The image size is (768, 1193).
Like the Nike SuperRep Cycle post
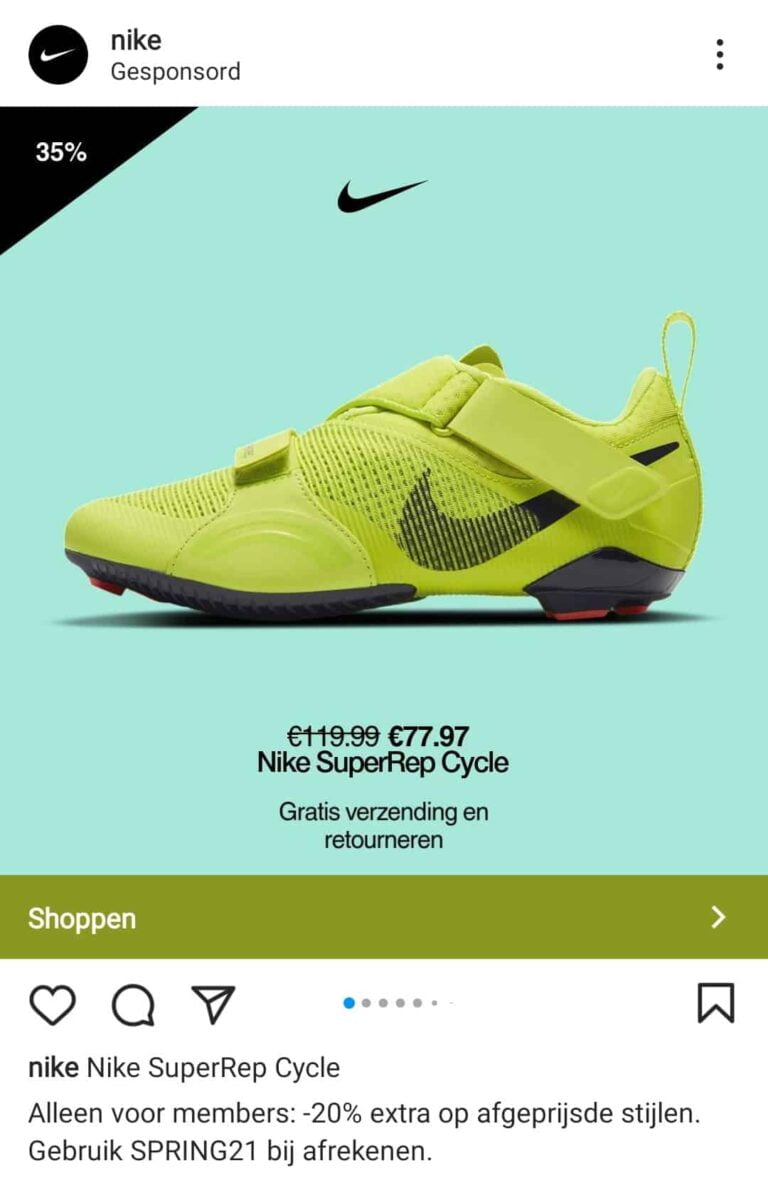coord(52,1004)
